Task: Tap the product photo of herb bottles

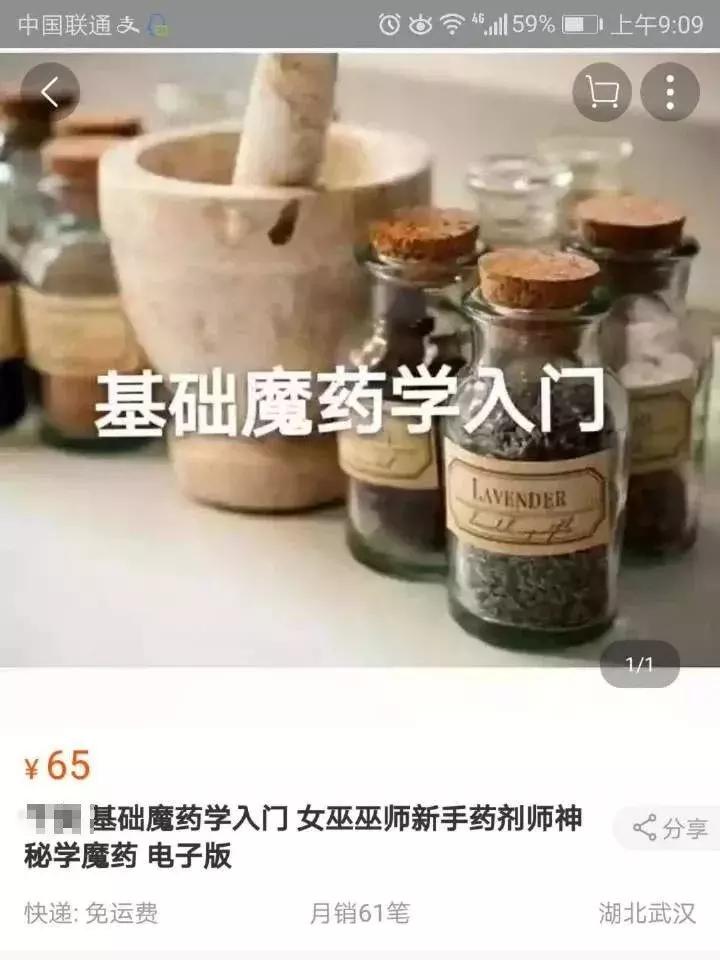Action: [360, 400]
